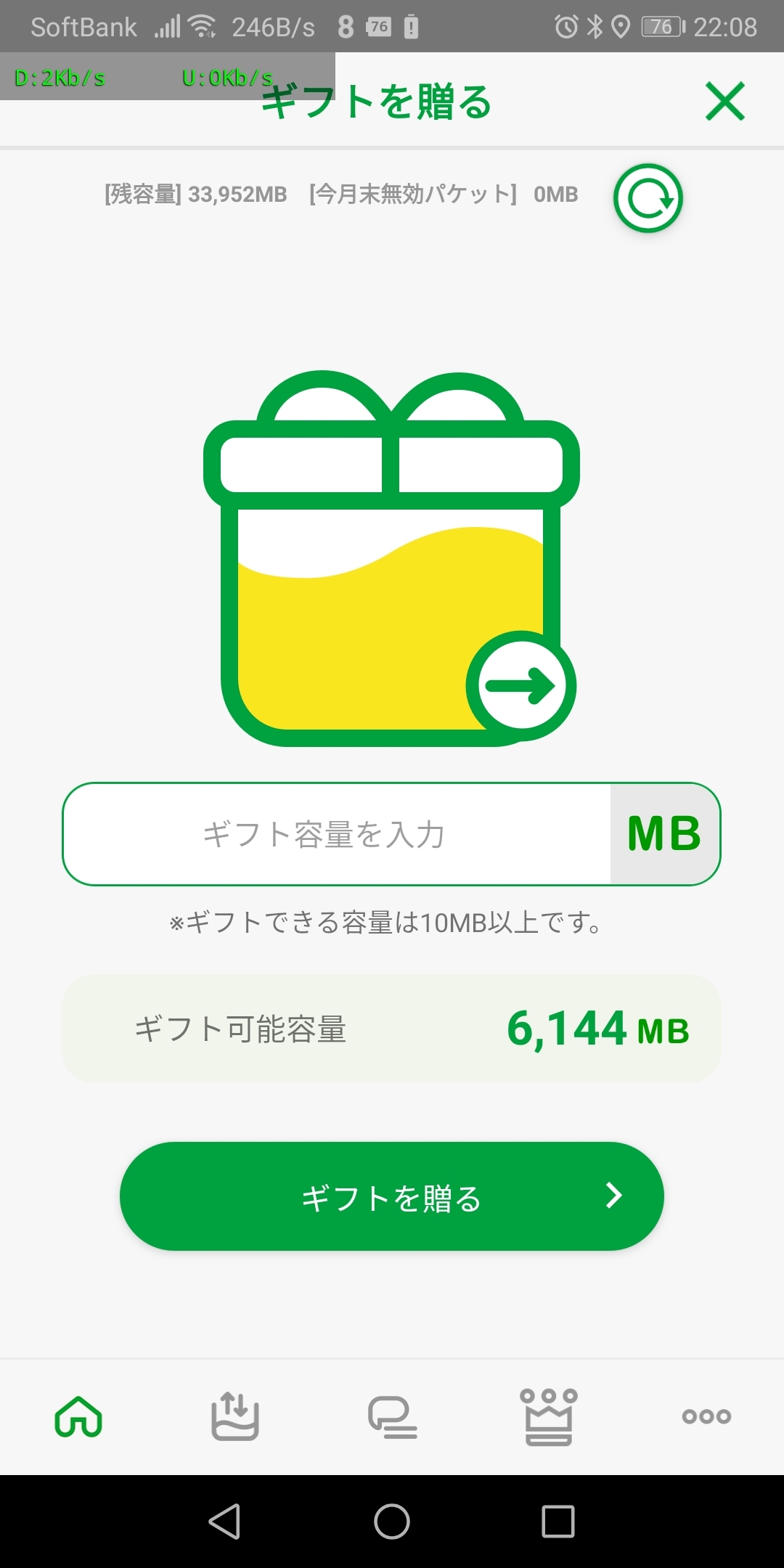784x1568 pixels.
Task: Refresh the remaining data balance
Action: [648, 198]
